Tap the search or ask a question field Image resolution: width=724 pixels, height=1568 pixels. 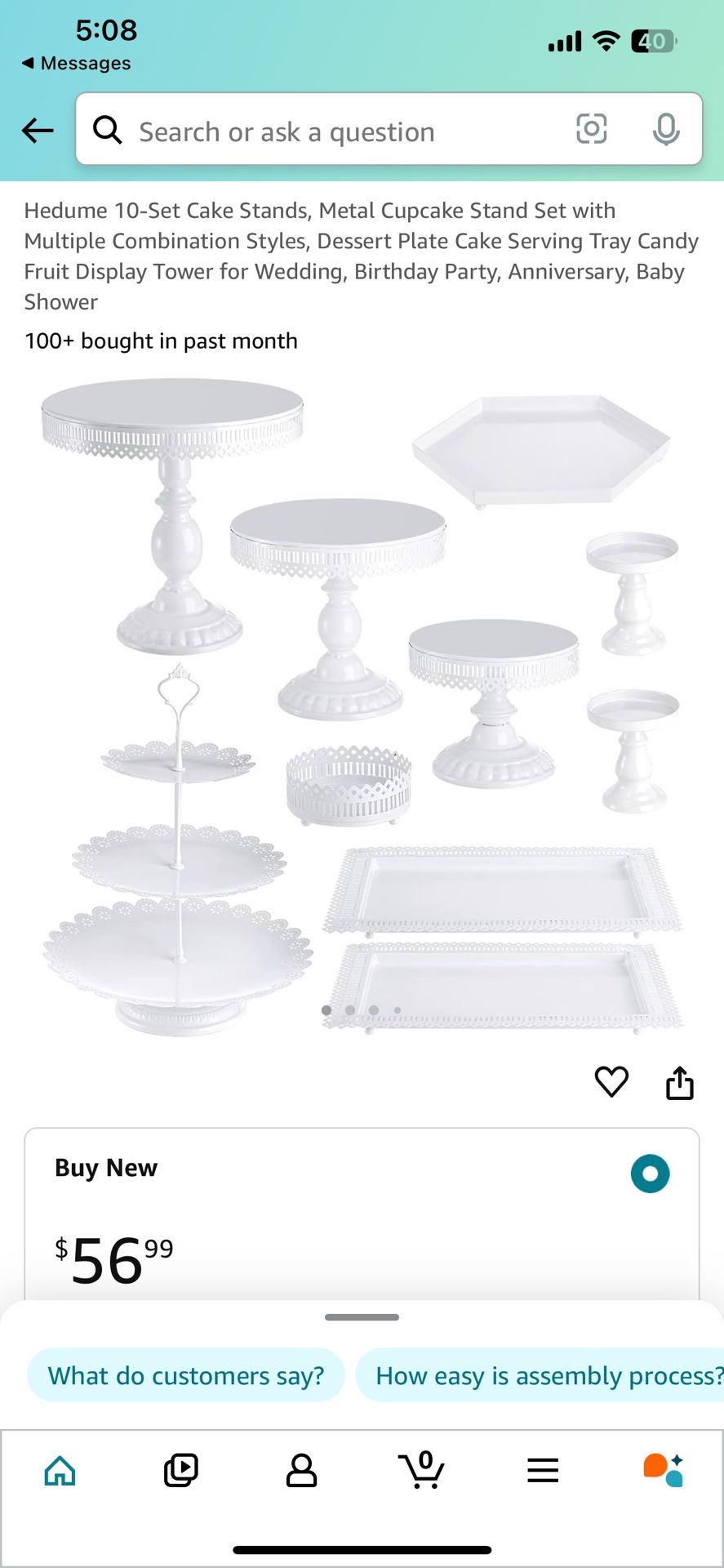(x=326, y=131)
